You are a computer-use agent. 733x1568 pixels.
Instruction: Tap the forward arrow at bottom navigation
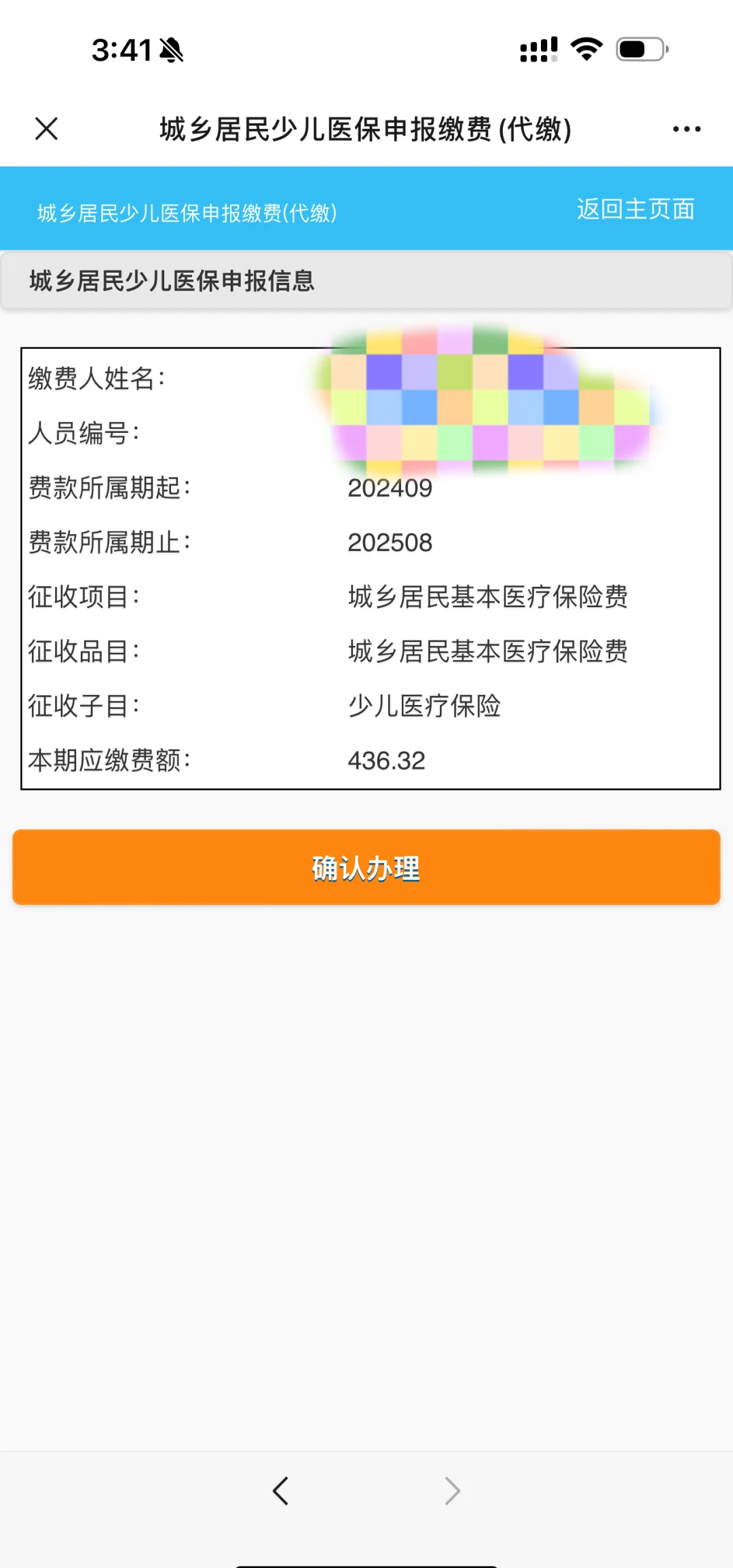coord(452,1490)
